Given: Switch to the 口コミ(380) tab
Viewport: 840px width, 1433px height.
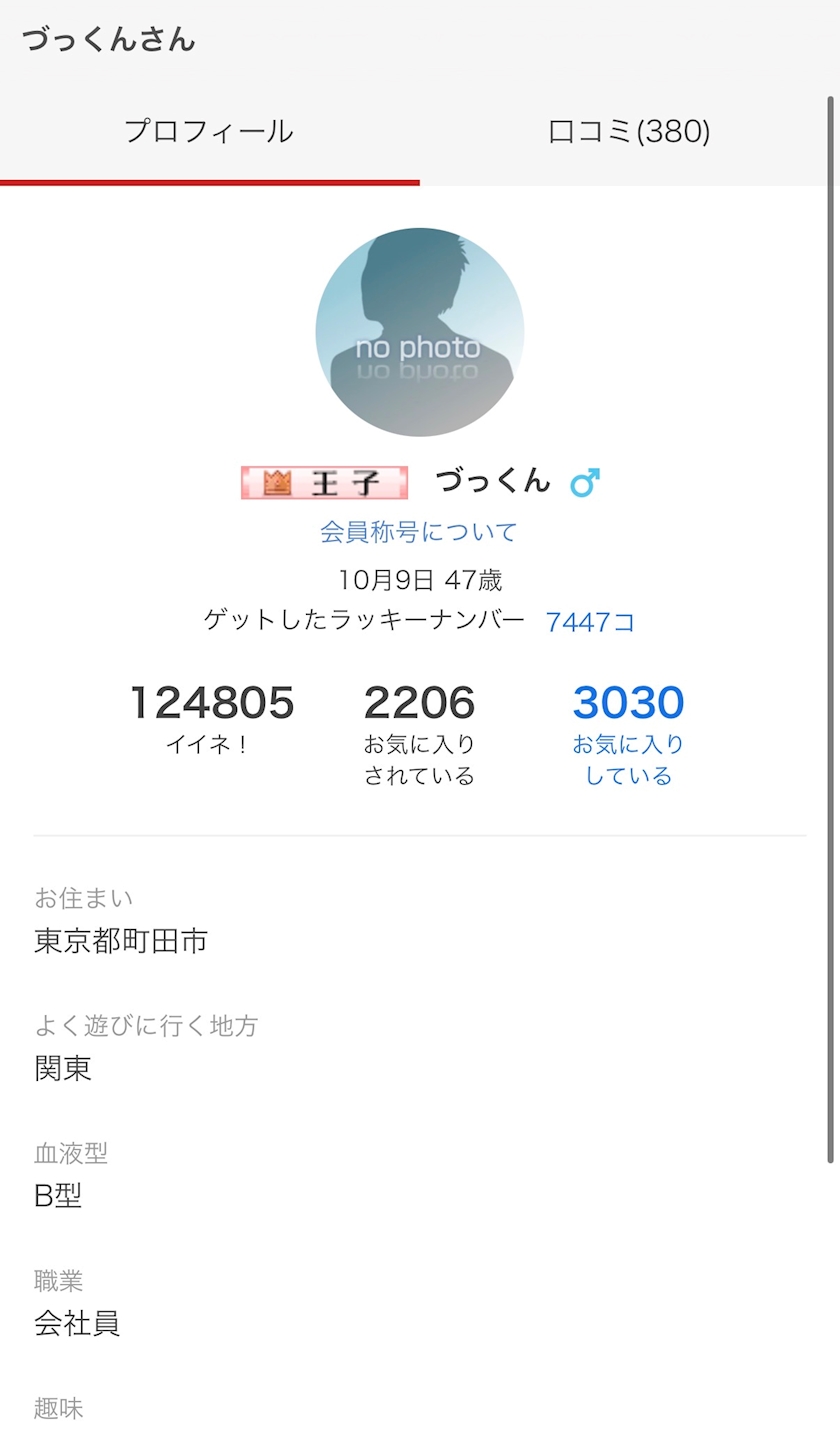Looking at the screenshot, I should point(629,132).
